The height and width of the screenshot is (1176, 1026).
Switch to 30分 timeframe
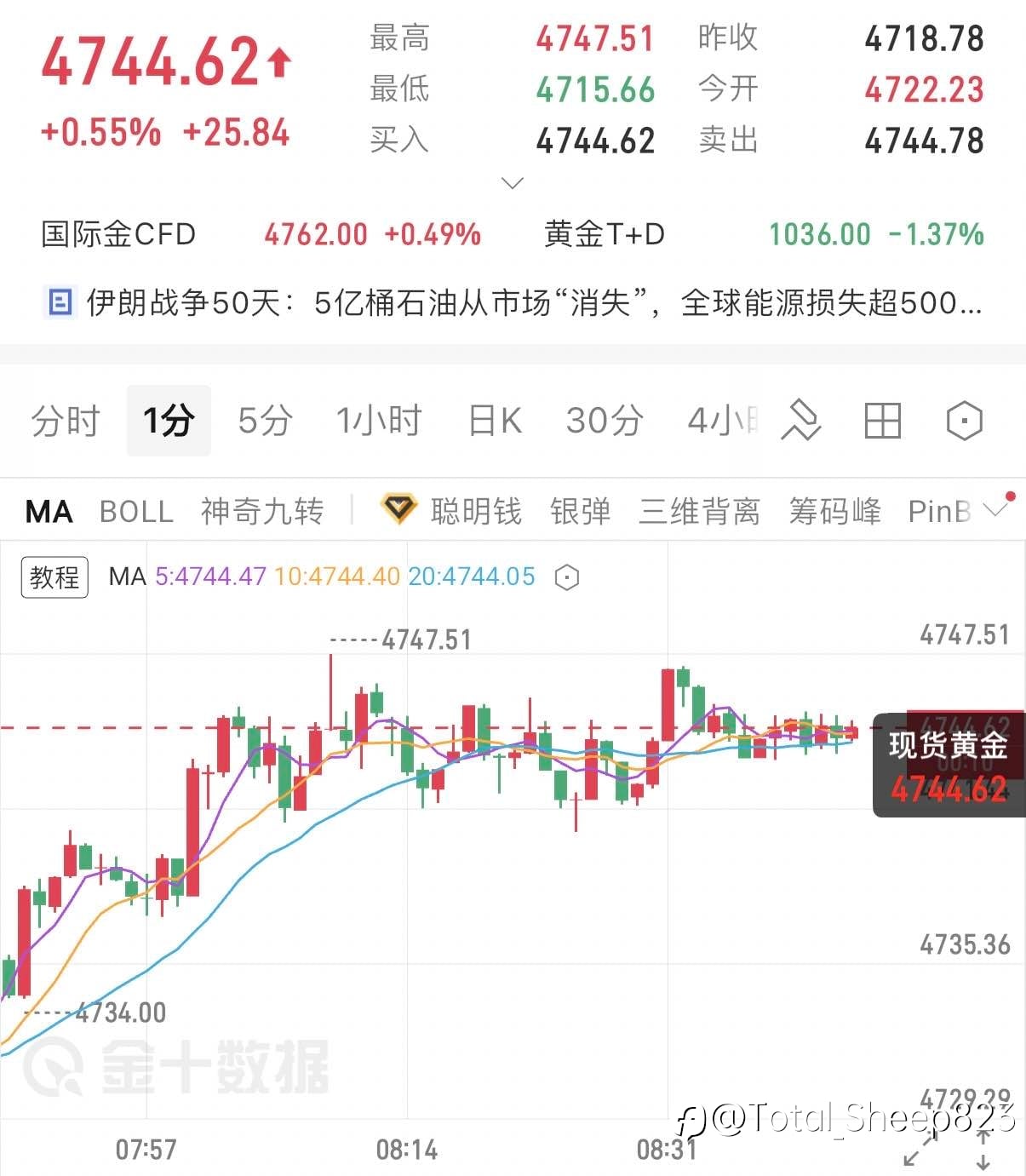coord(605,421)
